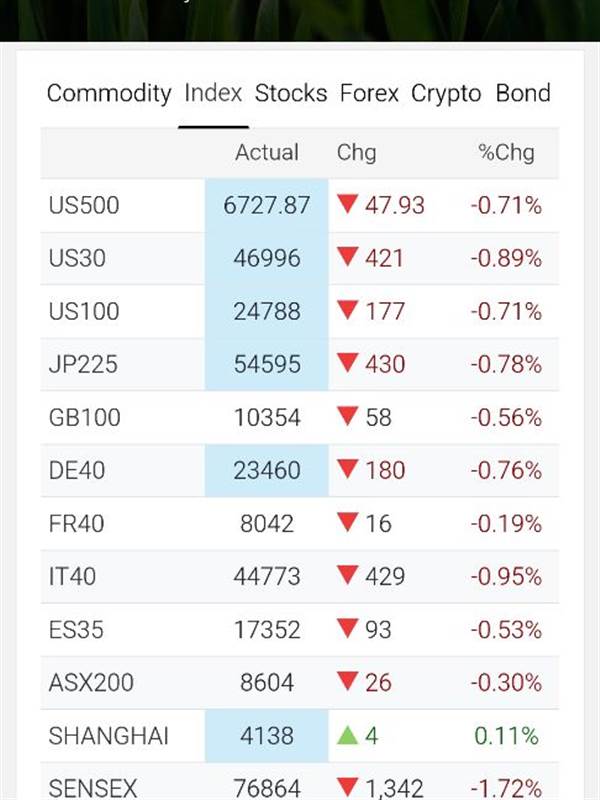Open the ASX200 index row
This screenshot has height=800, width=600.
click(91, 683)
